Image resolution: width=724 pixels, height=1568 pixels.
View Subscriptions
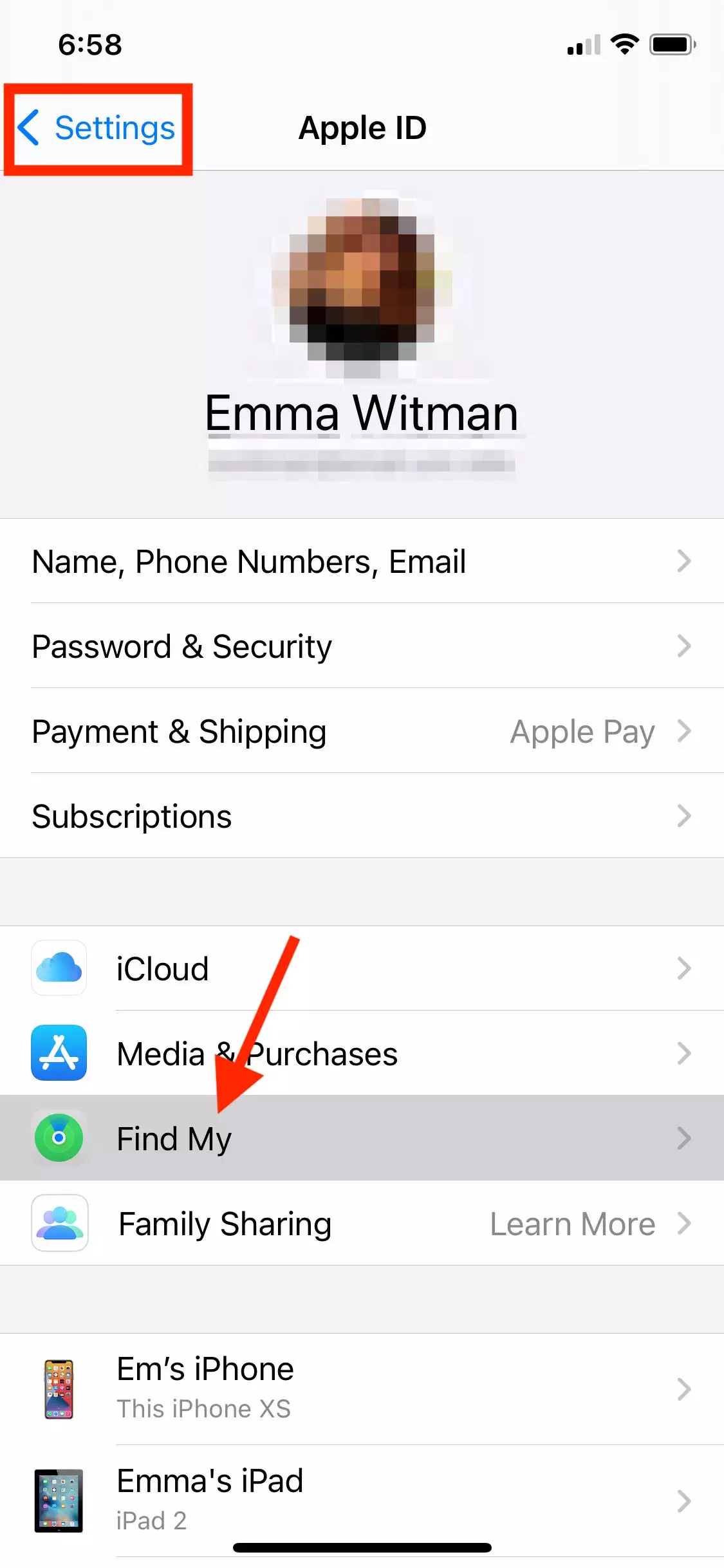pos(362,816)
